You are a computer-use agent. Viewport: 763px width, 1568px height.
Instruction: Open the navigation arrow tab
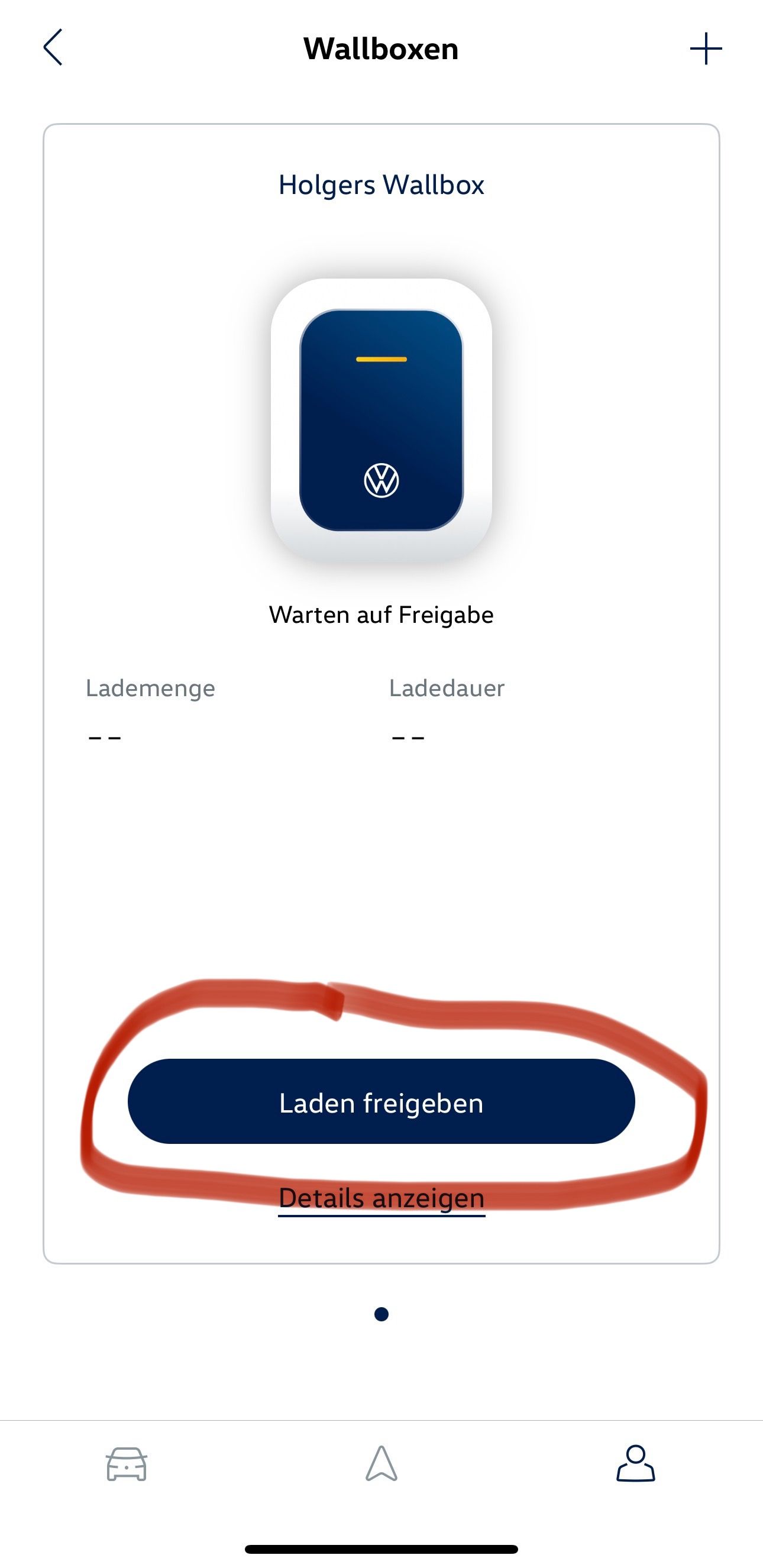(x=381, y=1464)
